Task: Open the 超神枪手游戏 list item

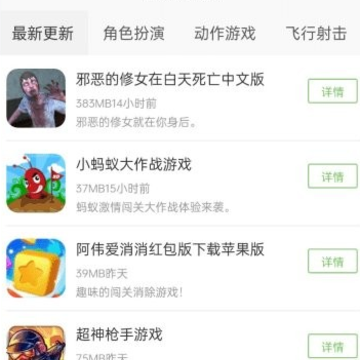Action: pos(180,336)
